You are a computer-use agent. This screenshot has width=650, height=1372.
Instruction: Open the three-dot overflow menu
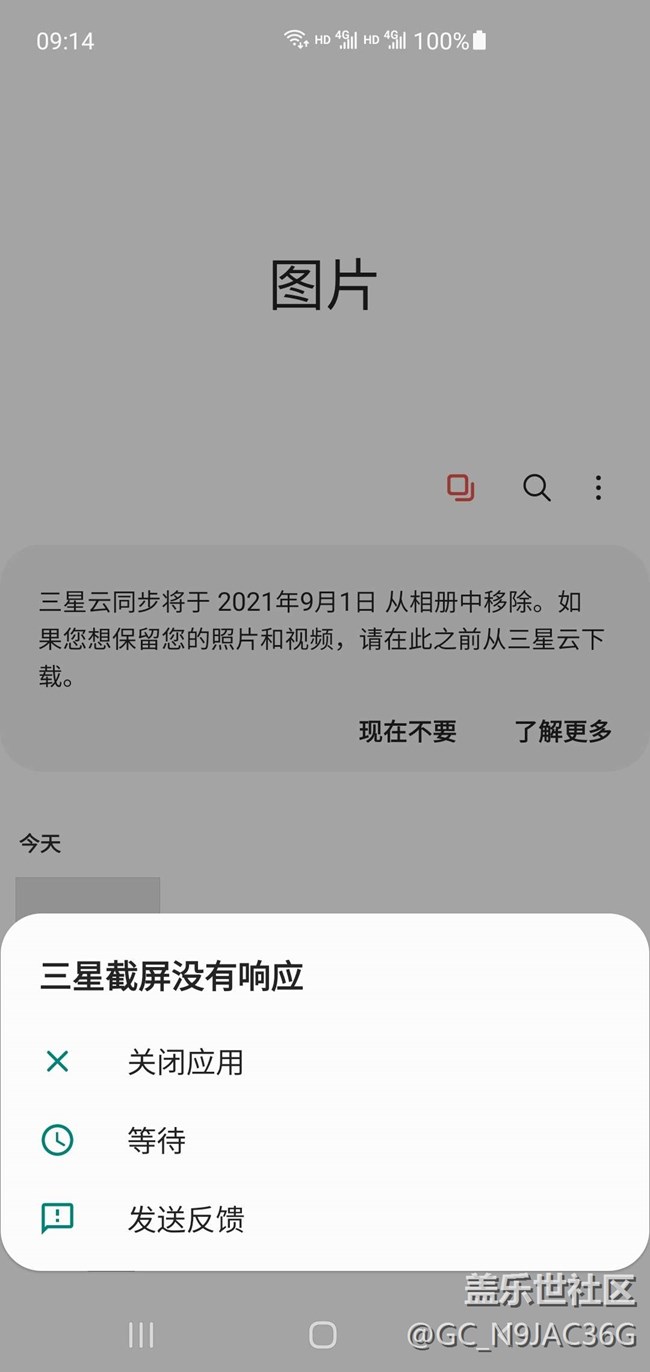click(598, 488)
